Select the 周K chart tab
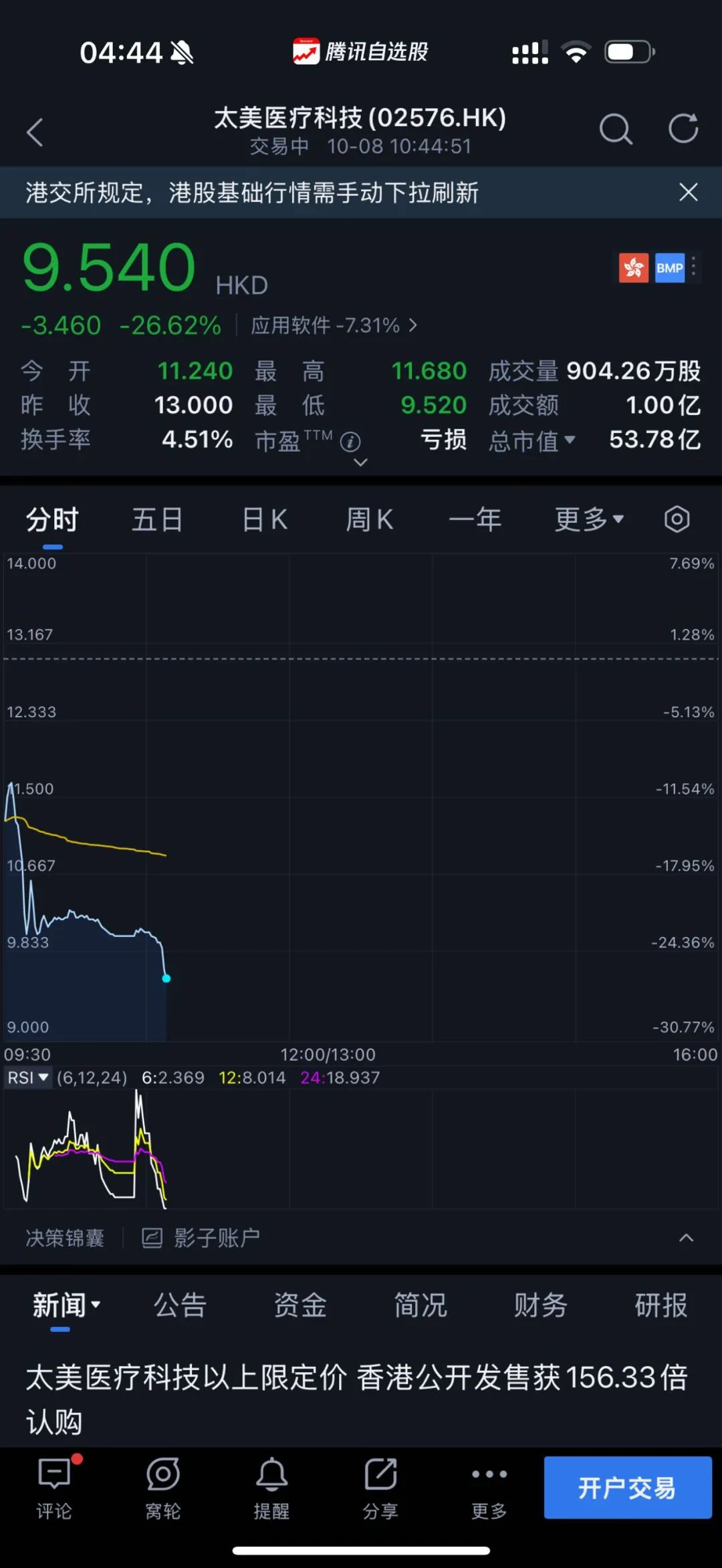 (x=370, y=519)
